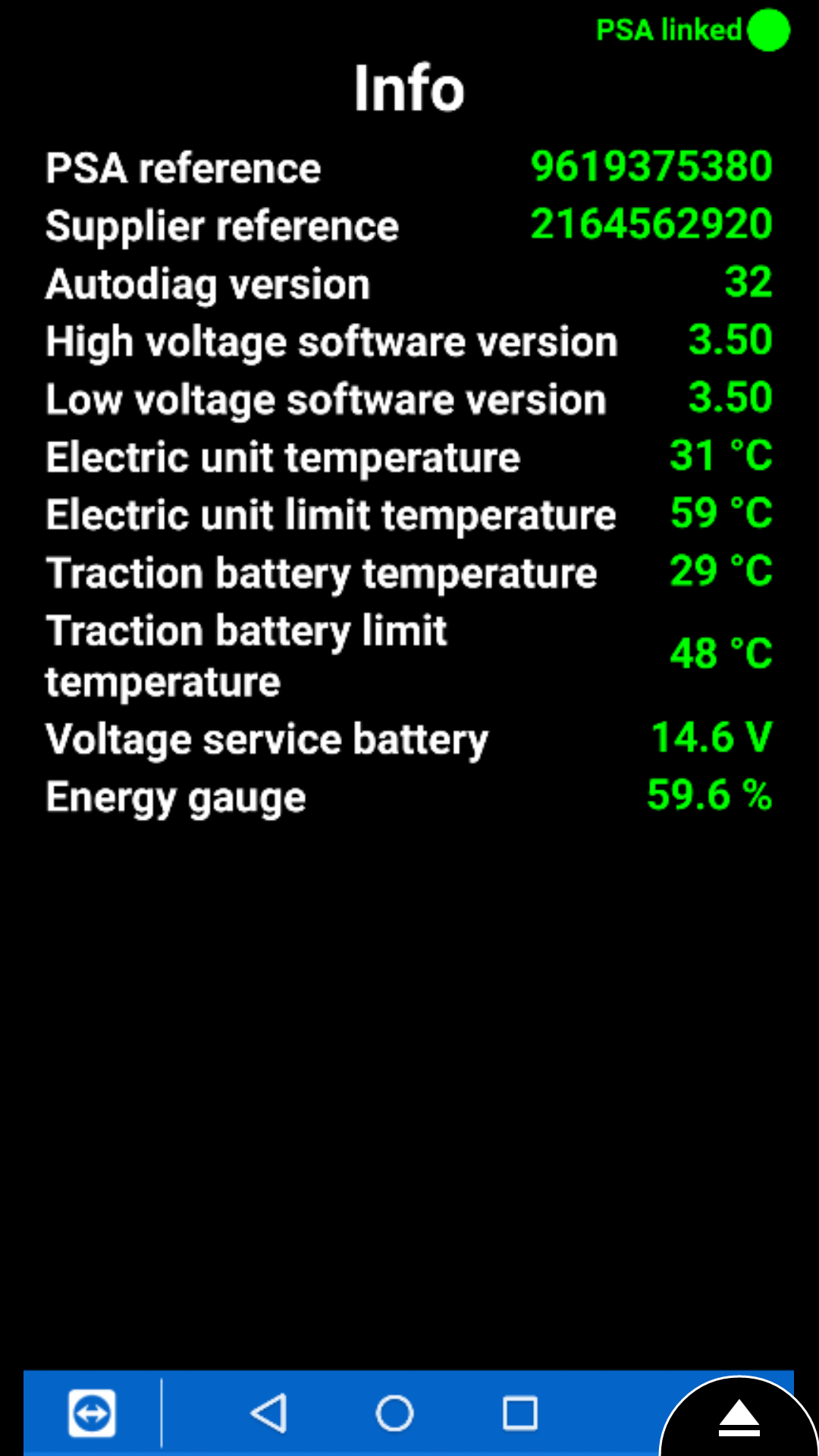Tap the back button in navigation bar
Image resolution: width=819 pixels, height=1456 pixels.
[x=269, y=1413]
